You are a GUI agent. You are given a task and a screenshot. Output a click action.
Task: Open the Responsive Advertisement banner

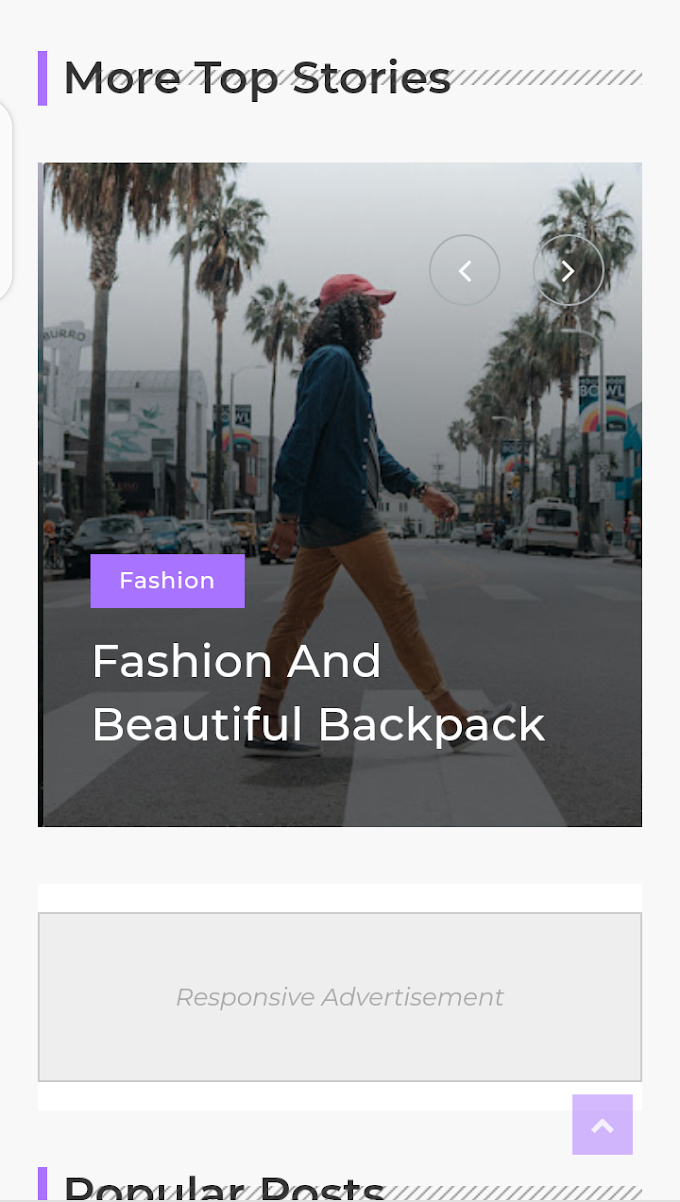pos(339,997)
